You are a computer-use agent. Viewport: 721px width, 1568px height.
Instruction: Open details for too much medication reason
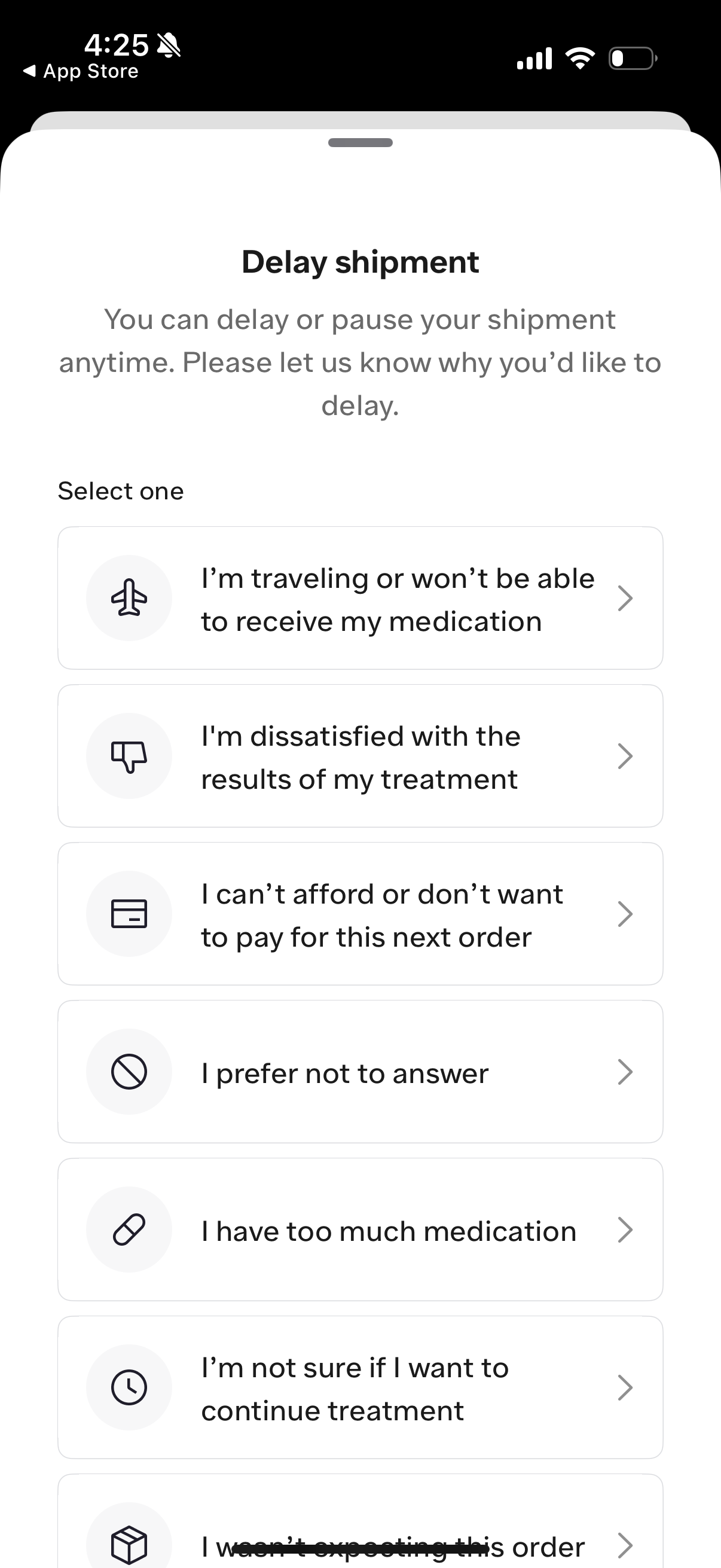360,1230
